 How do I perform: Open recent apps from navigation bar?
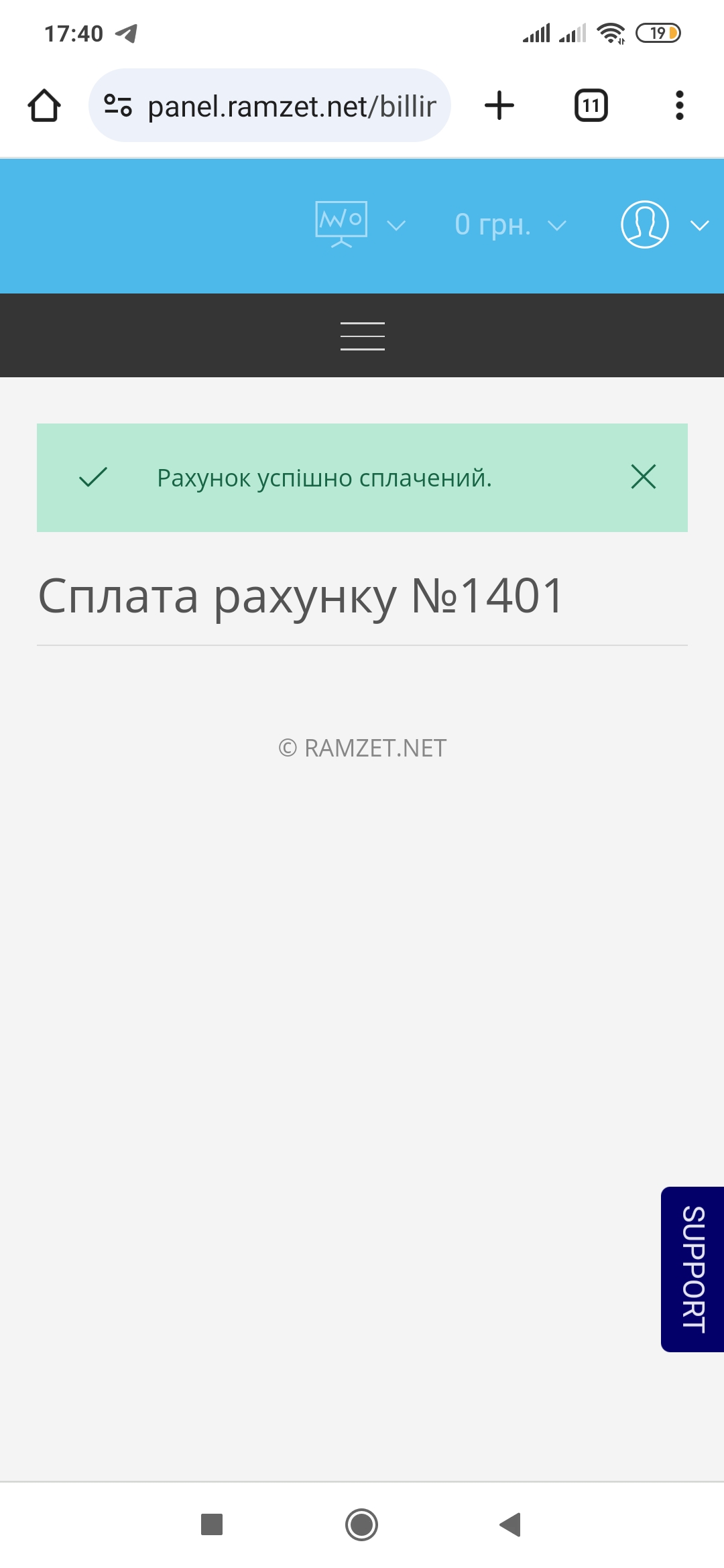[x=212, y=1524]
